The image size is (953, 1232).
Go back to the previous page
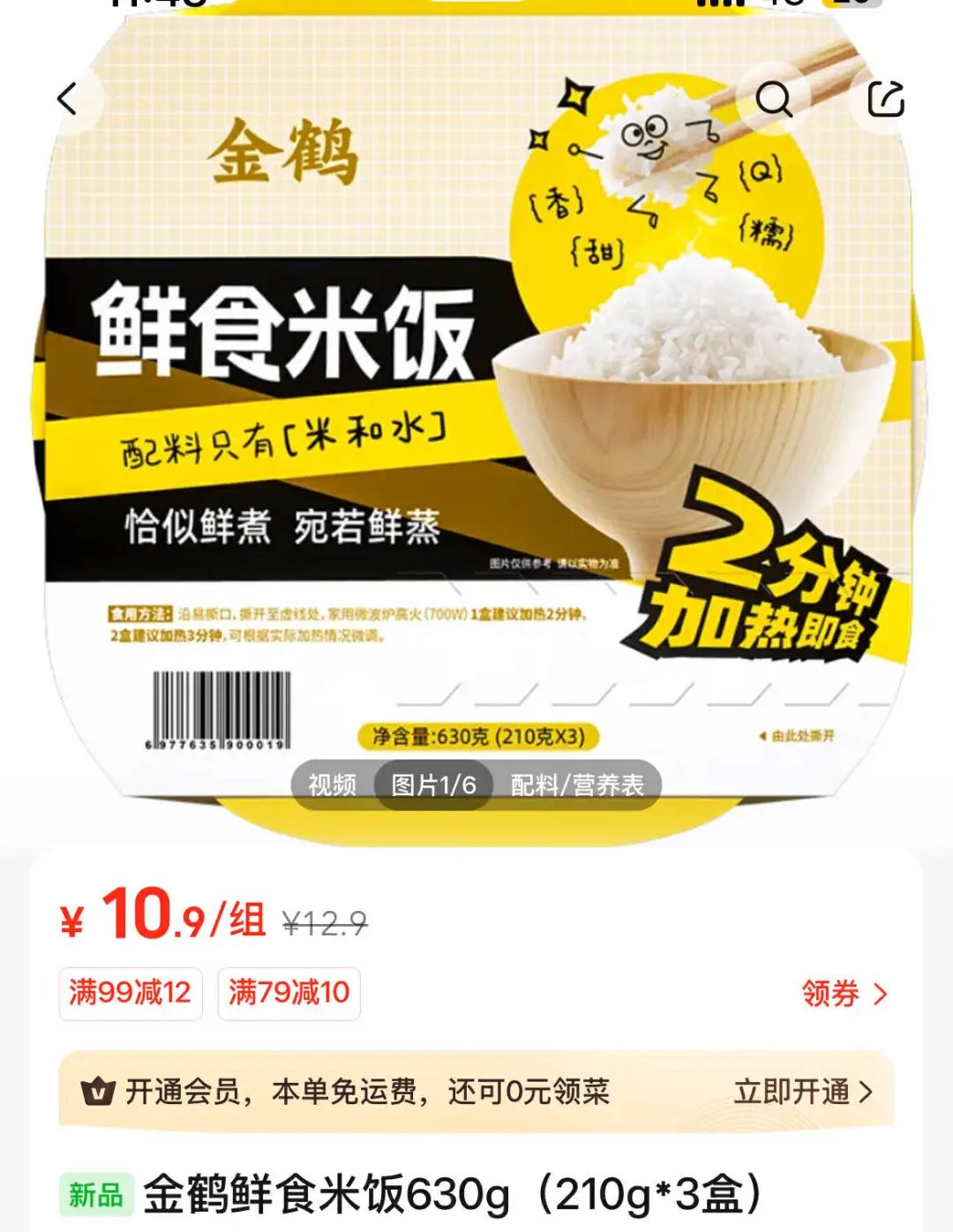click(68, 99)
